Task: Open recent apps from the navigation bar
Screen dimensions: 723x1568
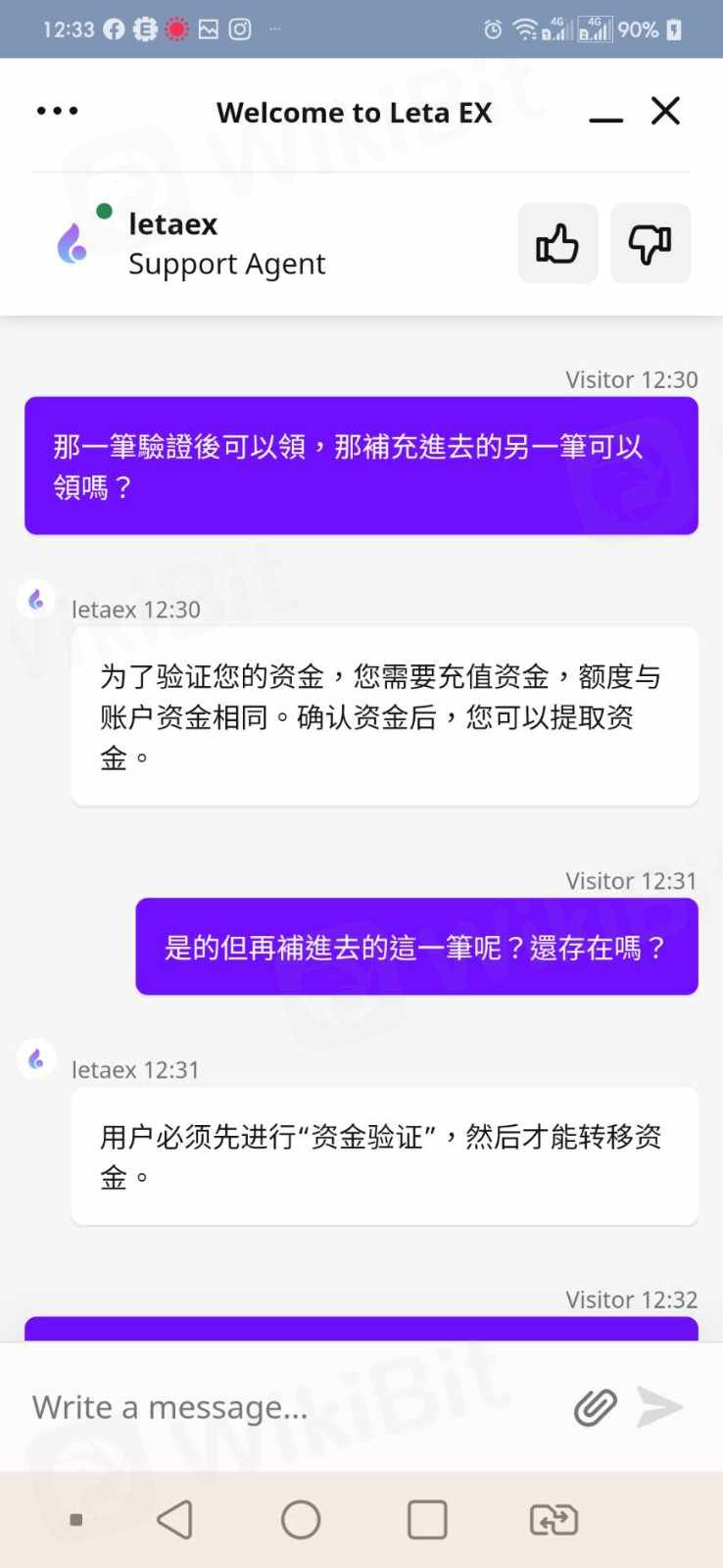Action: click(427, 1520)
